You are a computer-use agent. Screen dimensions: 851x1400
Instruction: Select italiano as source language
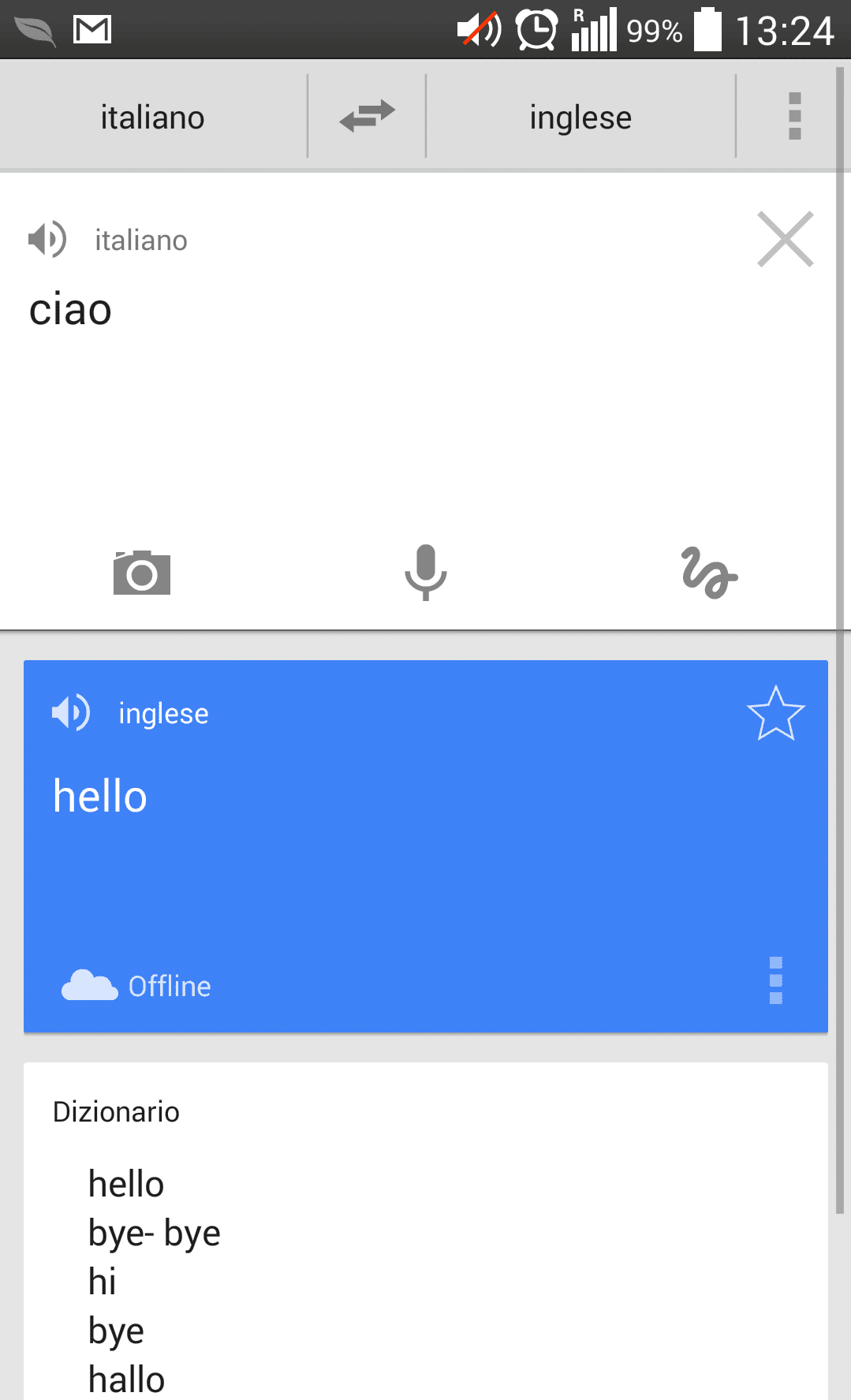coord(152,118)
